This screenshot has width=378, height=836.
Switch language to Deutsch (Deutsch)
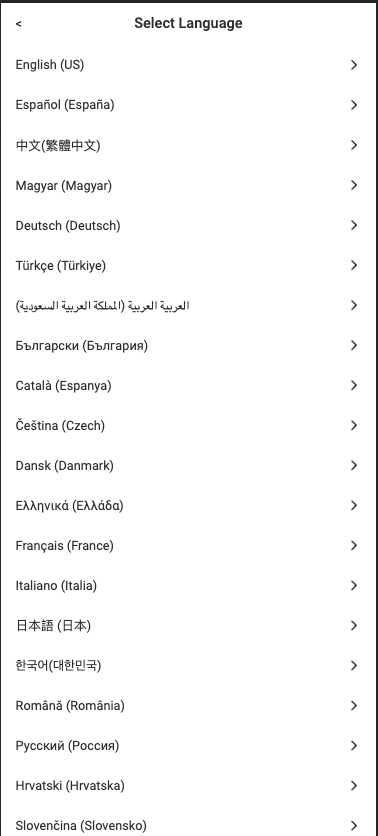(189, 226)
